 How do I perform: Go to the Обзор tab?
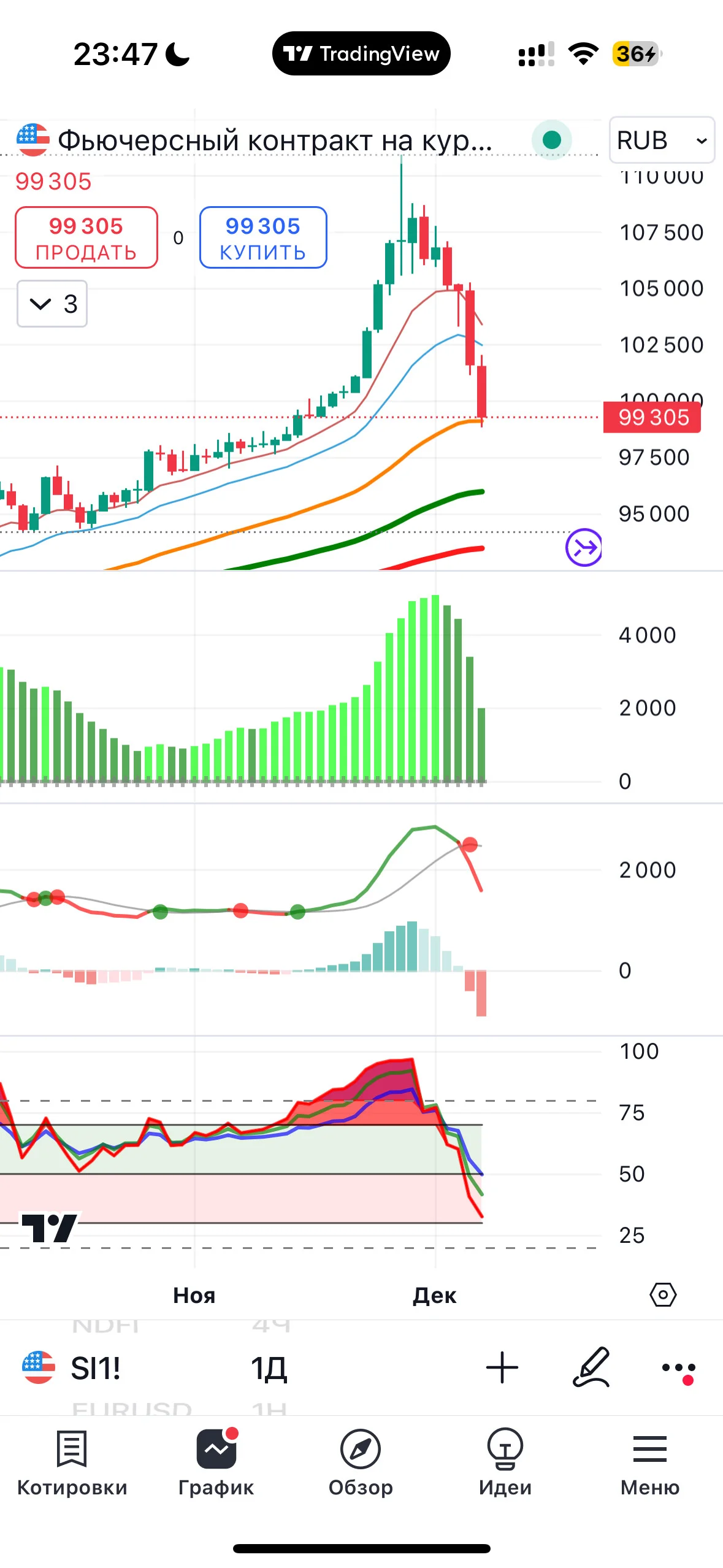pyautogui.click(x=361, y=1463)
